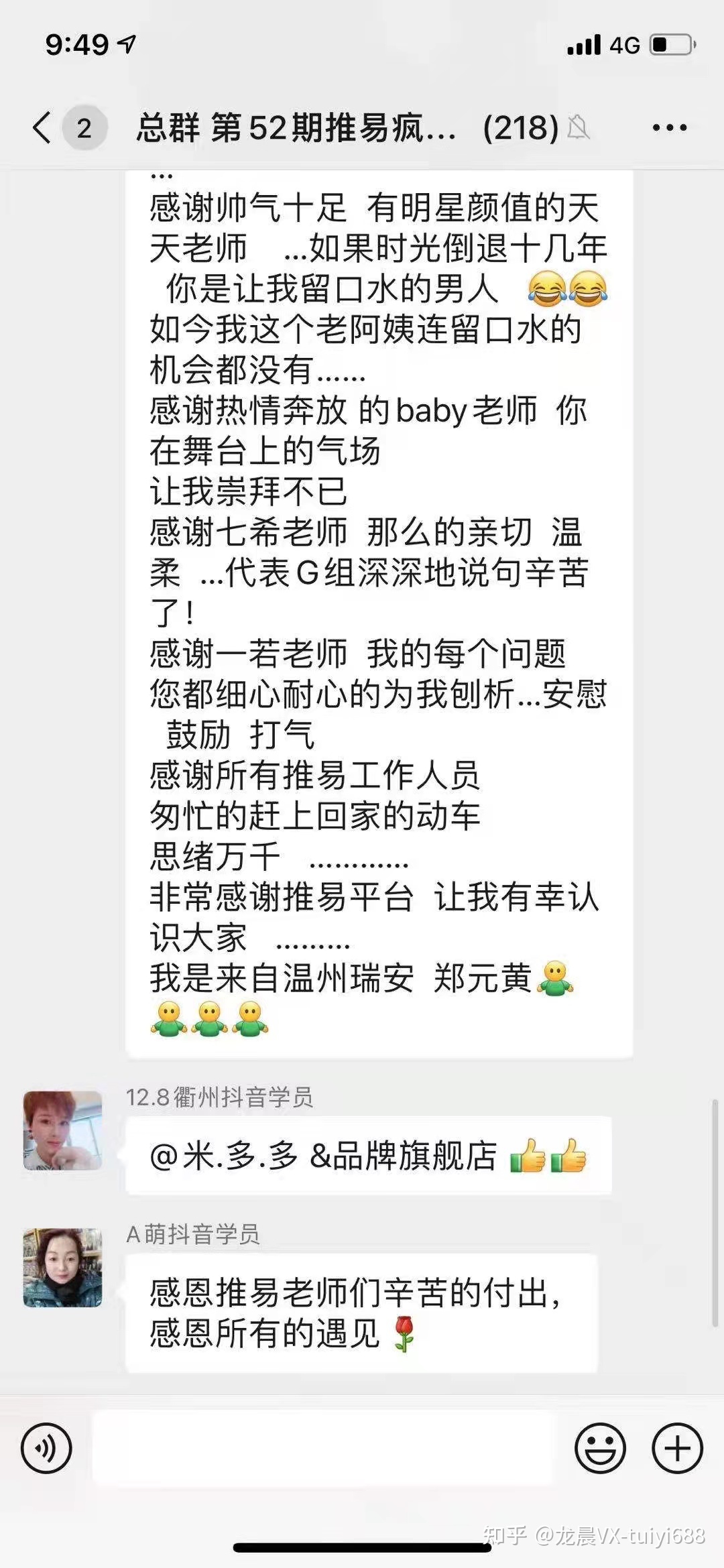Tap the message text field
The image size is (724, 1568).
[x=322, y=1447]
